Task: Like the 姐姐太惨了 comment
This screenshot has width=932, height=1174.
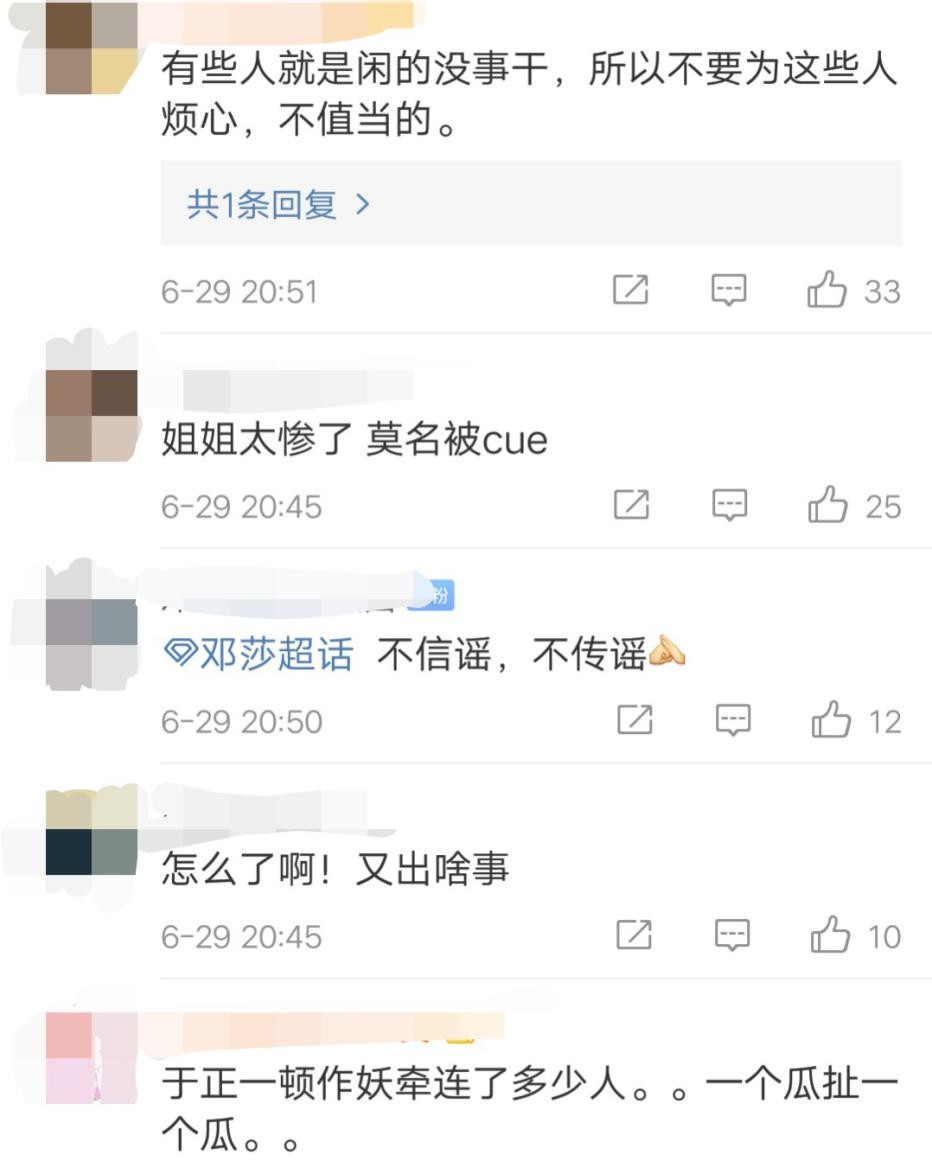Action: pos(828,506)
